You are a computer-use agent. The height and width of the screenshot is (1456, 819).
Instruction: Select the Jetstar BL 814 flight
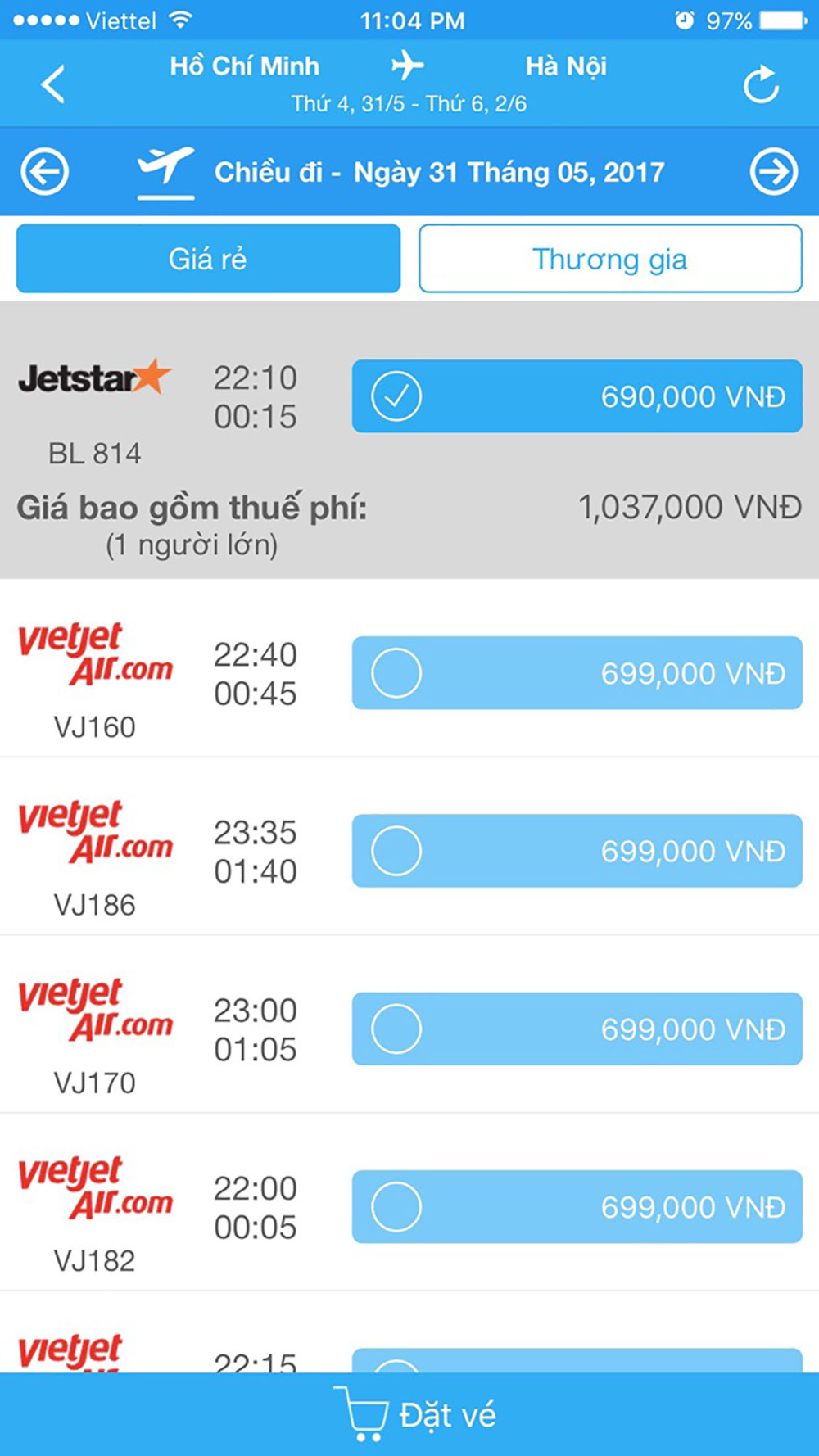tap(577, 396)
